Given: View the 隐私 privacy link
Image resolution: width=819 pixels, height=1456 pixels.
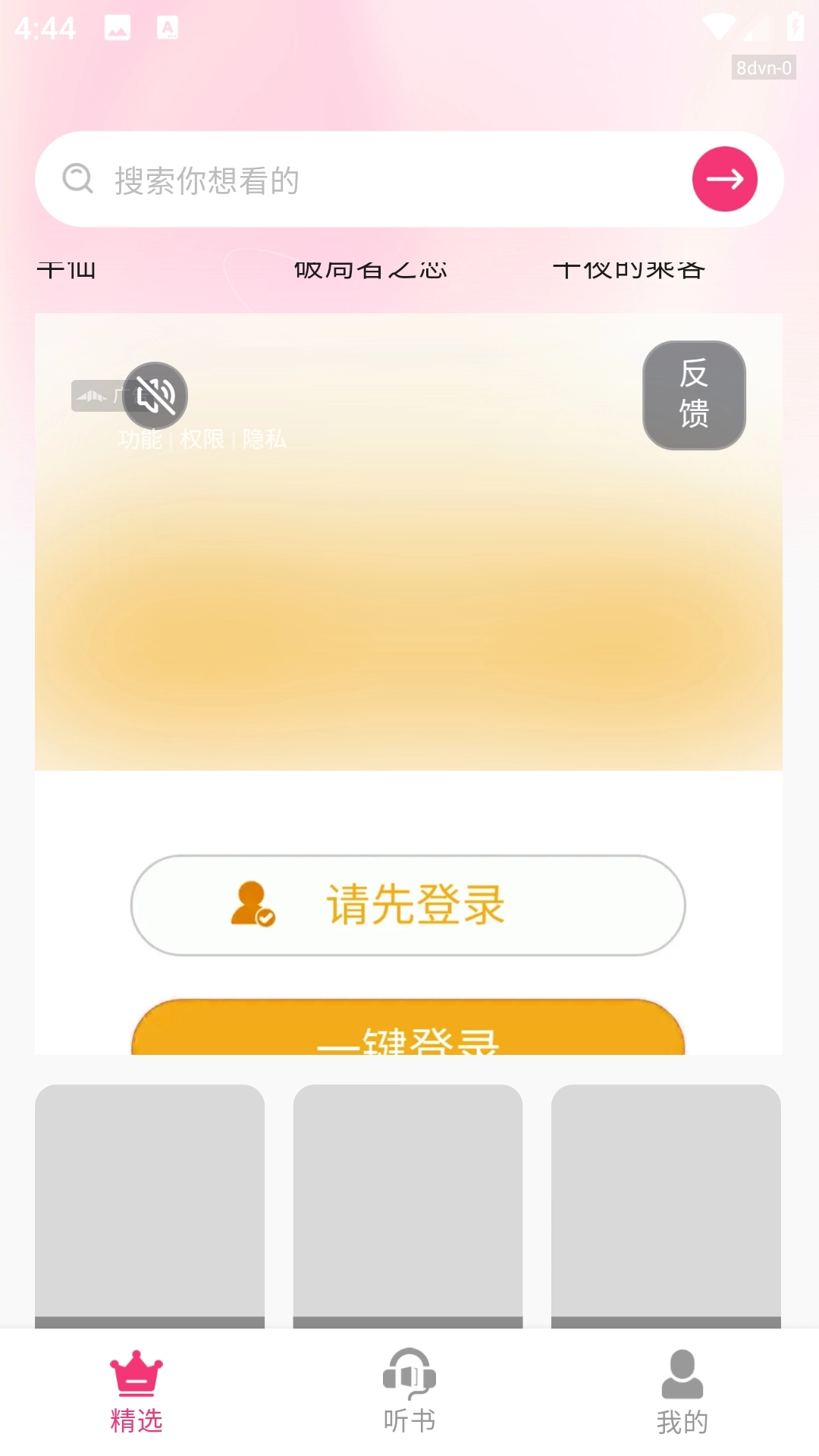Looking at the screenshot, I should (x=265, y=438).
